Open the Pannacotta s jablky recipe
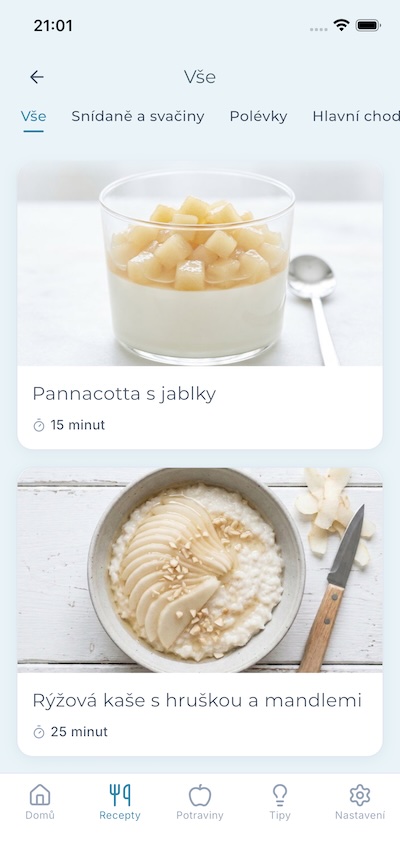 200,305
